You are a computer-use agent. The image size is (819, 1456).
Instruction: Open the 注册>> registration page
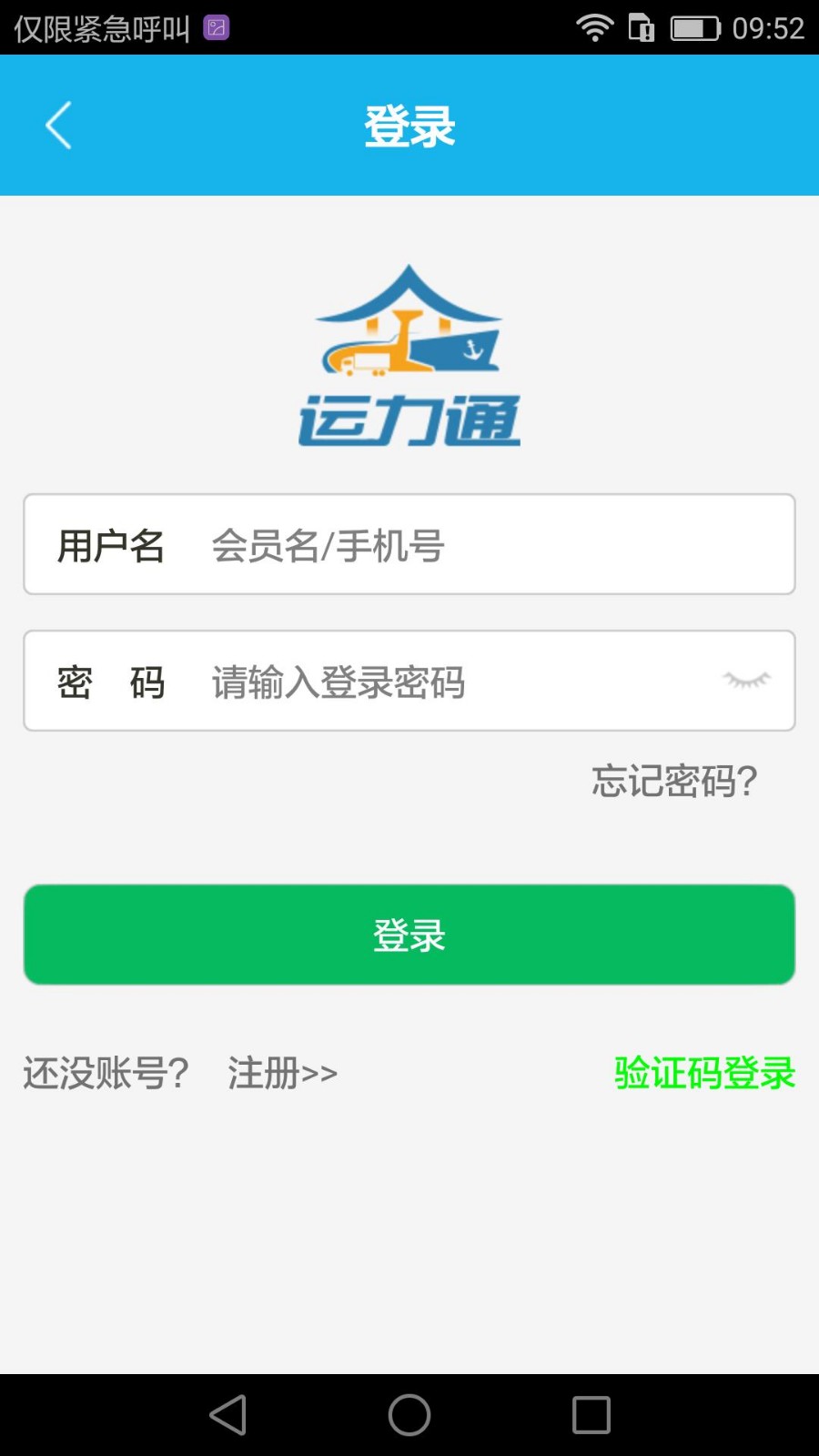282,1074
